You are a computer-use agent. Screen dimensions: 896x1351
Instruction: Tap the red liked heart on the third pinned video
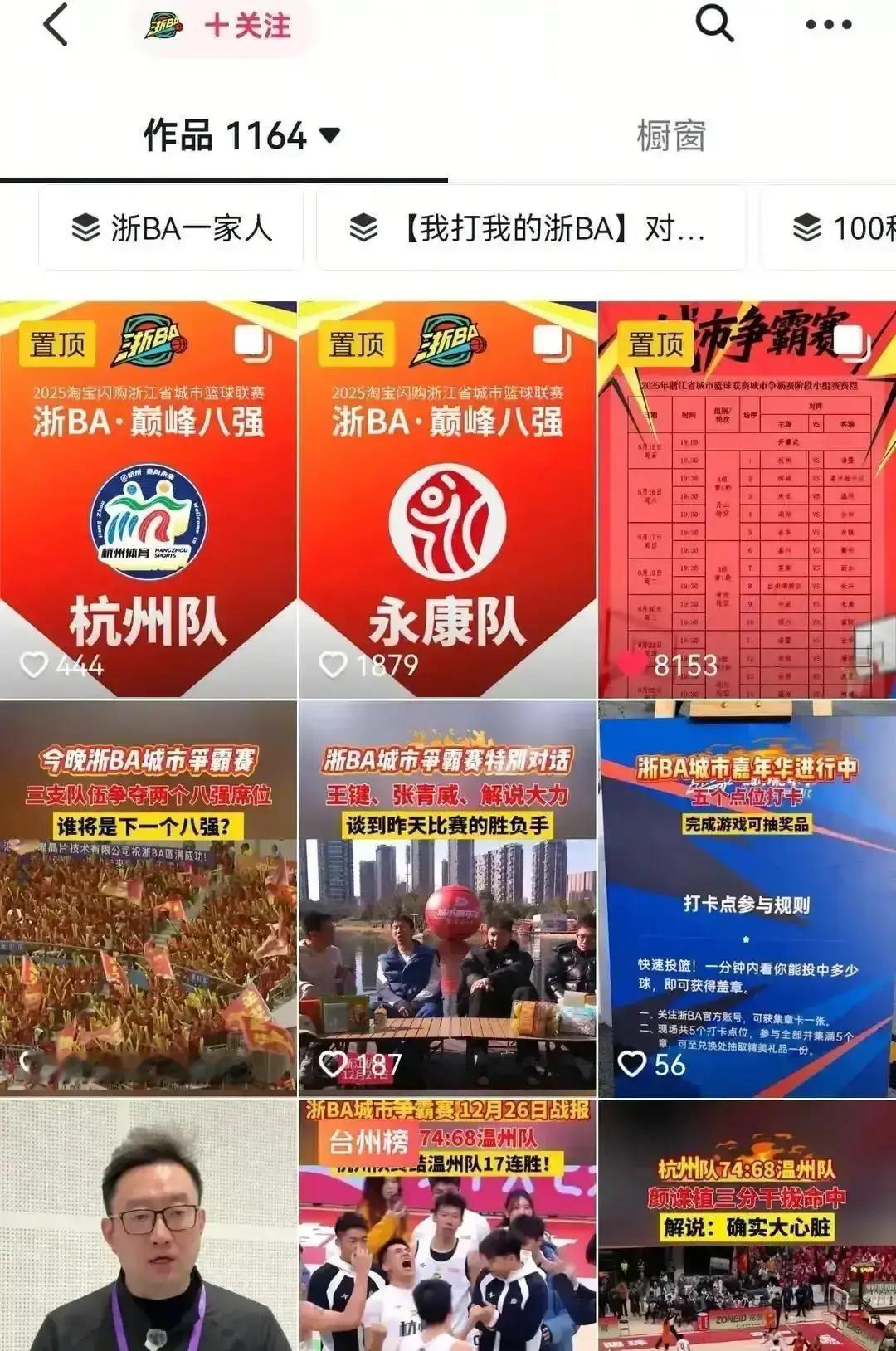click(633, 661)
